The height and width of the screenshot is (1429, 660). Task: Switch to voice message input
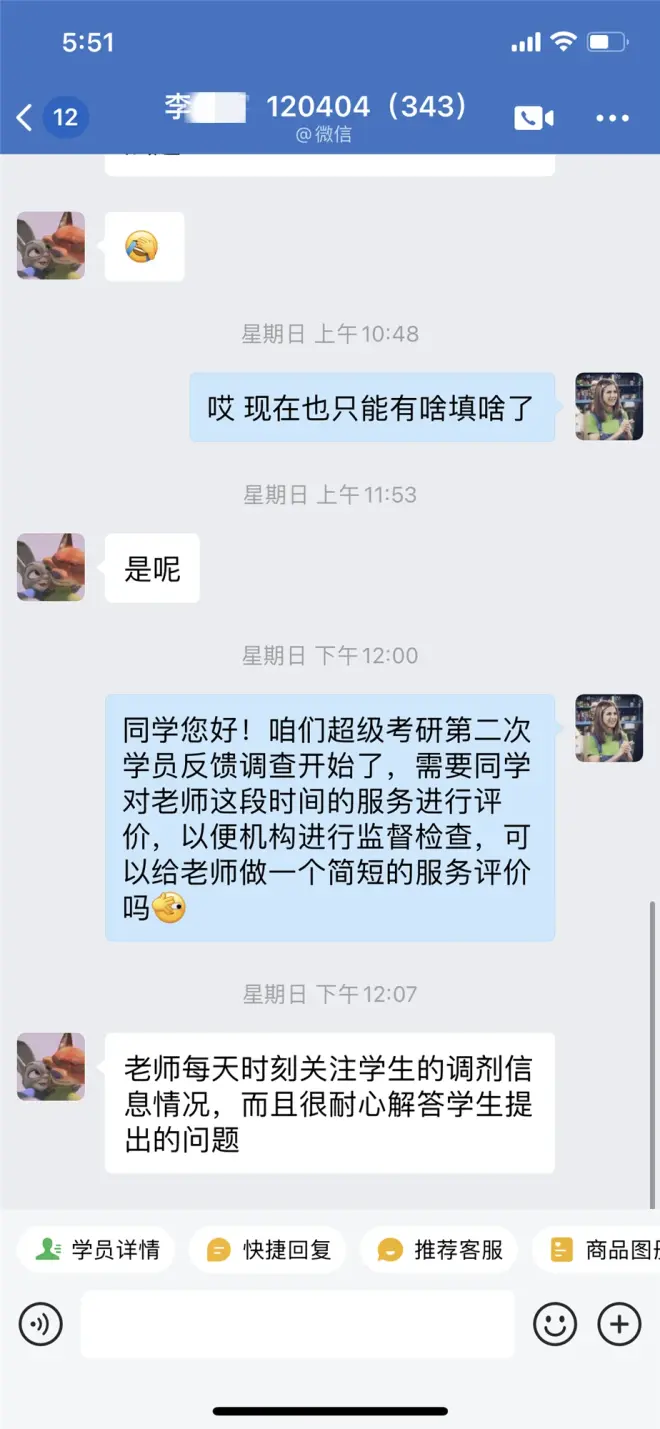tap(41, 1325)
